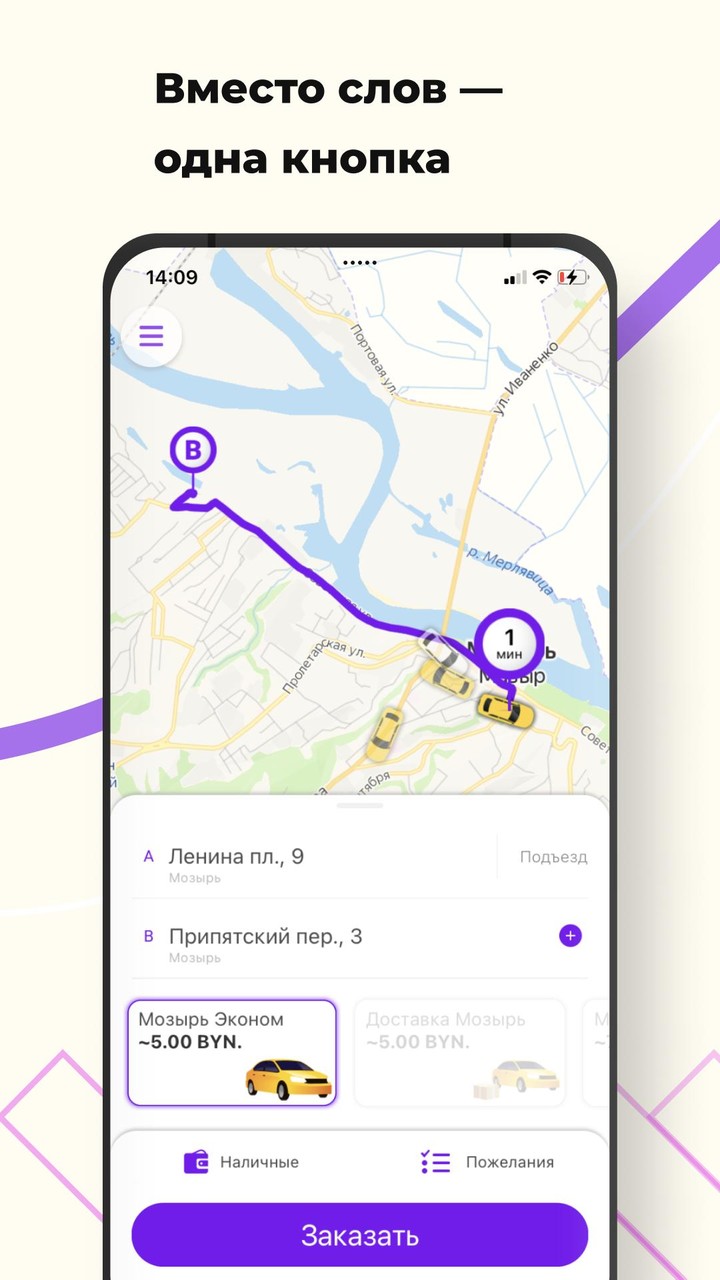The height and width of the screenshot is (1280, 720).
Task: Open the Пожелания ride preferences list
Action: [x=510, y=1162]
